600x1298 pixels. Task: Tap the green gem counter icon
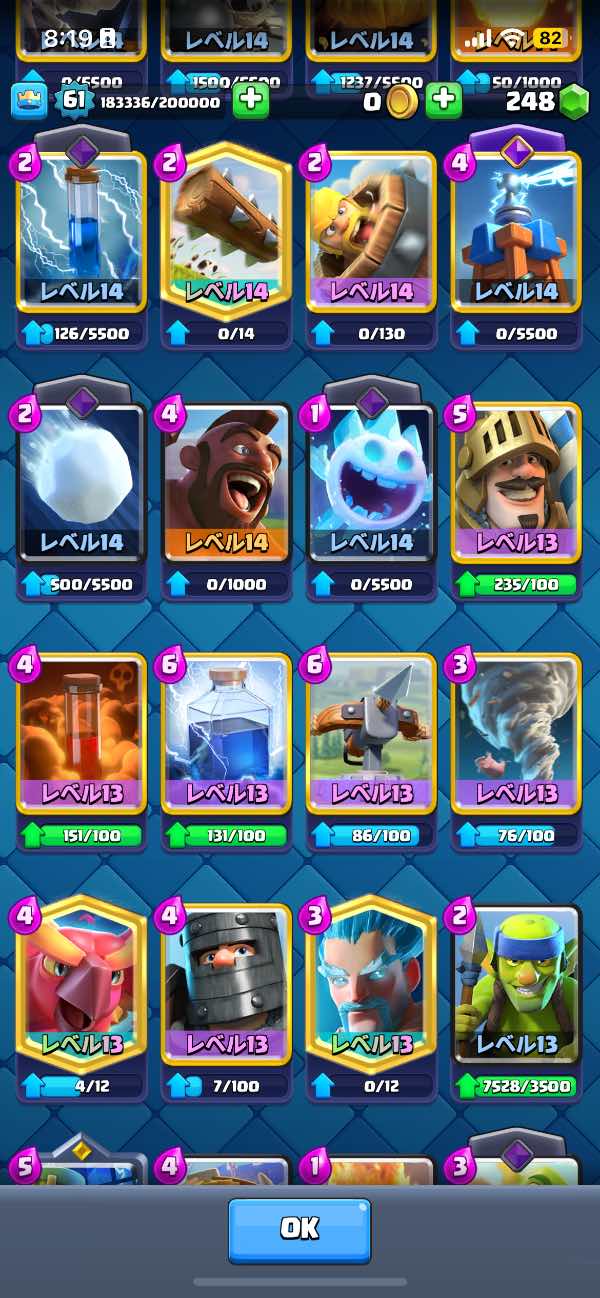coord(574,101)
